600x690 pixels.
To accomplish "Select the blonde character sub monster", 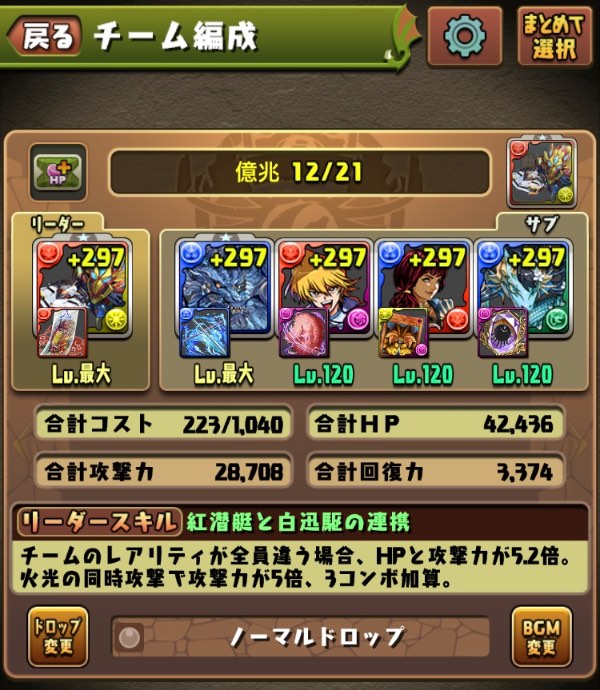I will pos(320,280).
